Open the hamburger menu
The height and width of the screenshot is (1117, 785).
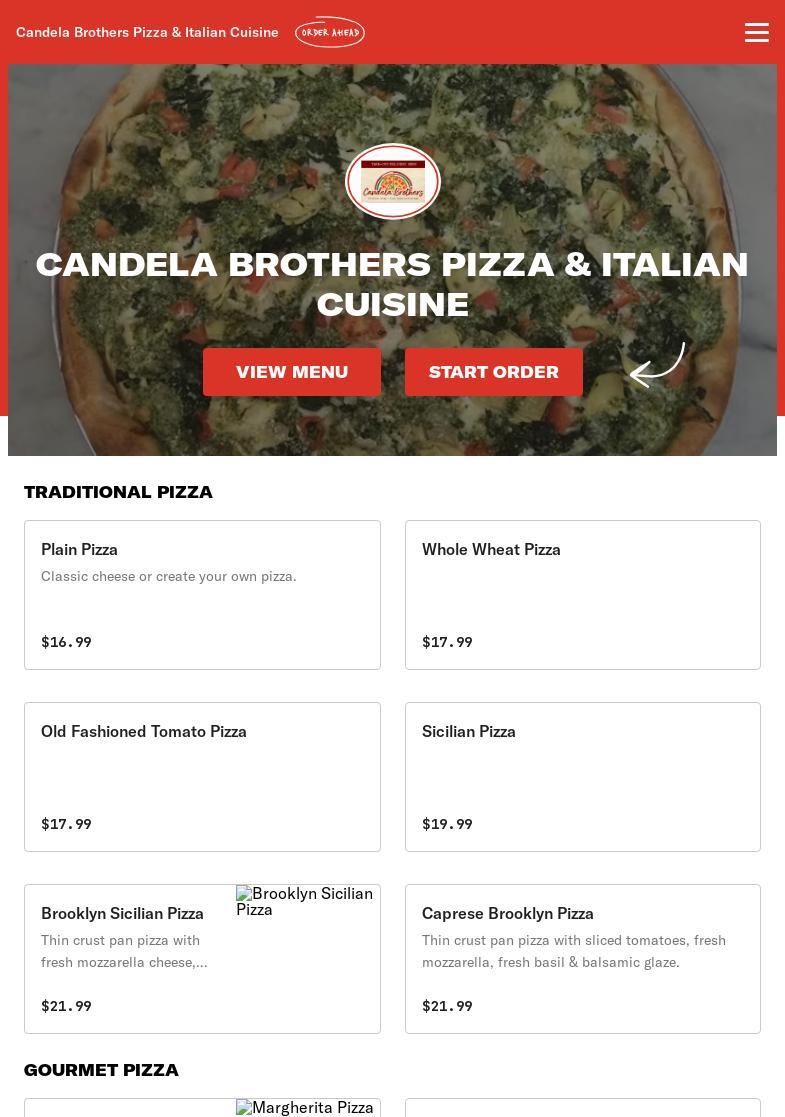coord(756,32)
